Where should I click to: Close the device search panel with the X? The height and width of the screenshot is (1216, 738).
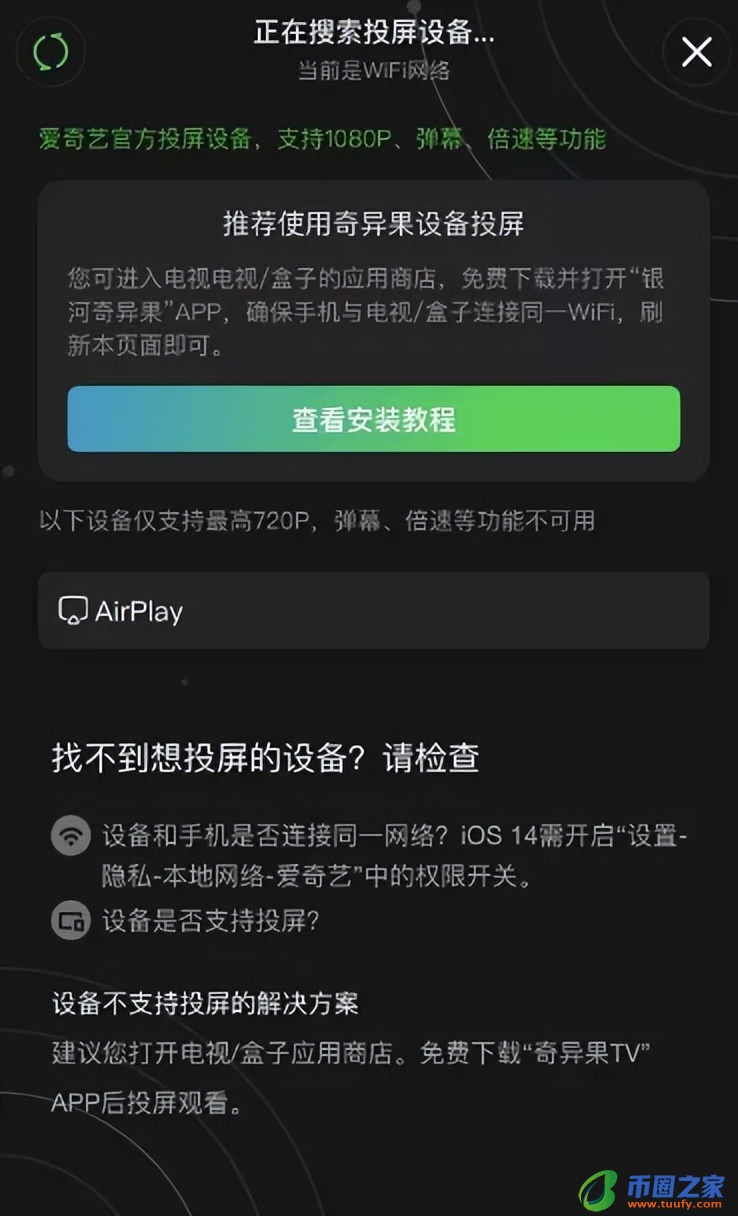click(x=696, y=52)
